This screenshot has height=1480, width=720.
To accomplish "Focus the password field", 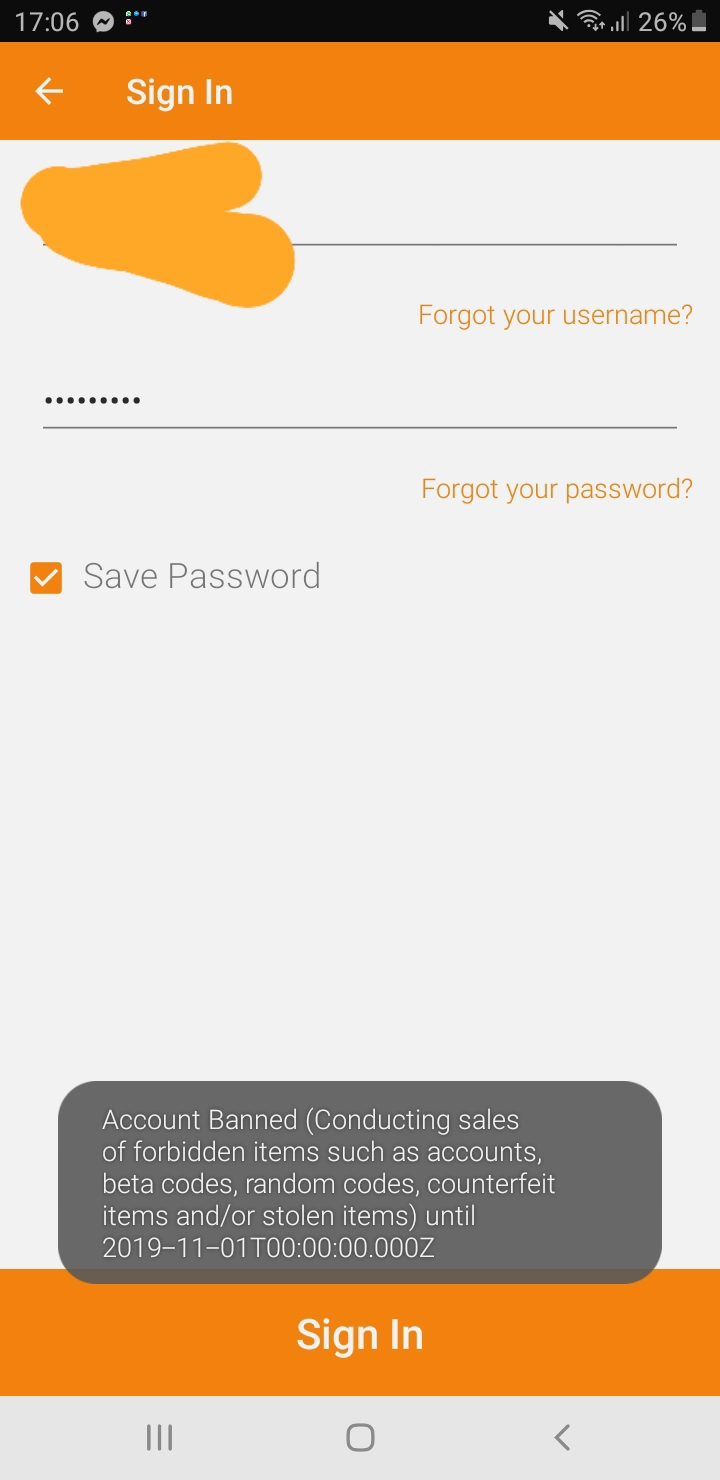I will click(x=360, y=402).
